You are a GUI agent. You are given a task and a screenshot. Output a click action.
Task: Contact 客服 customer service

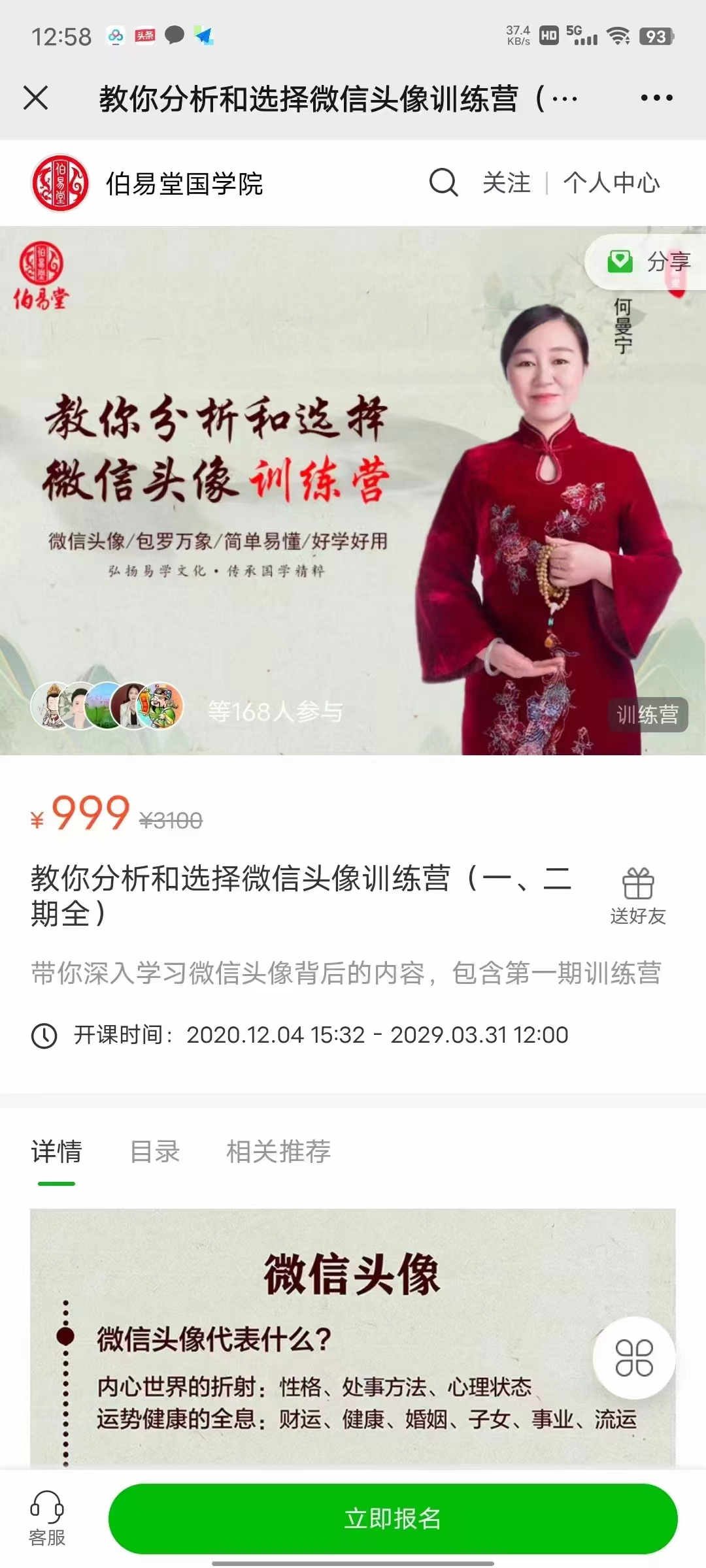(x=47, y=1518)
